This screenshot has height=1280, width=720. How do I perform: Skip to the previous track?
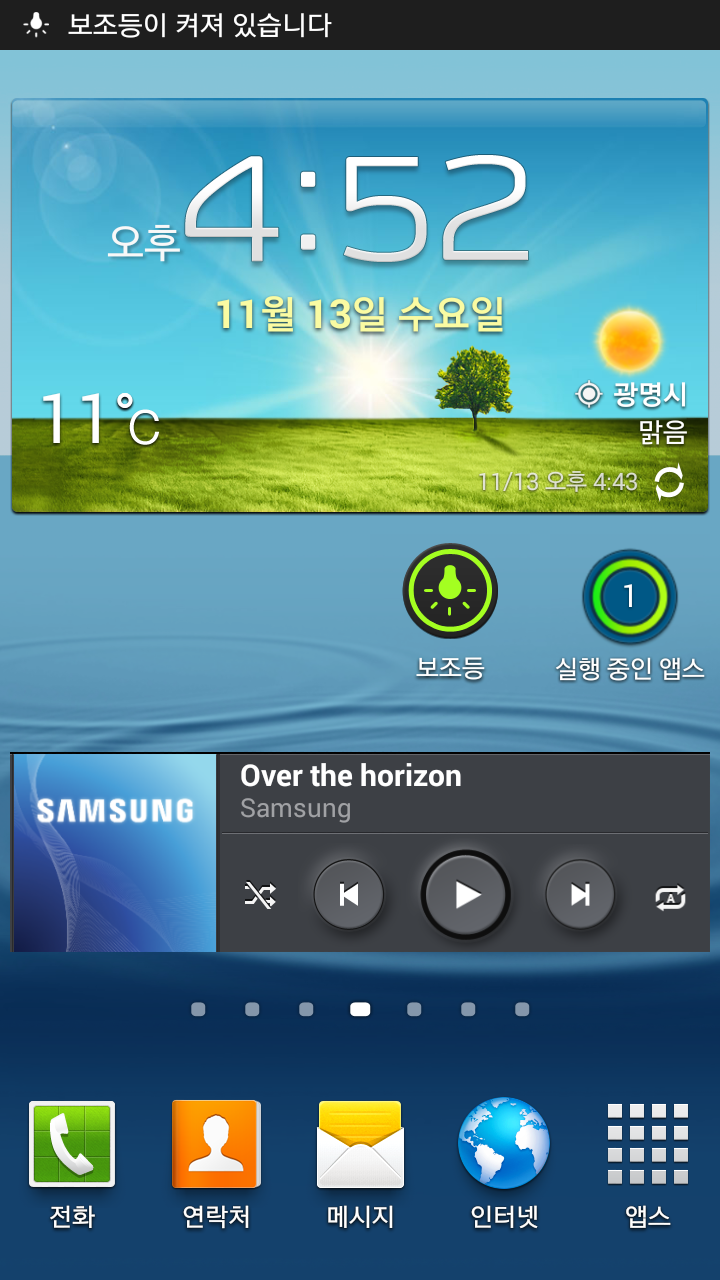click(x=349, y=894)
